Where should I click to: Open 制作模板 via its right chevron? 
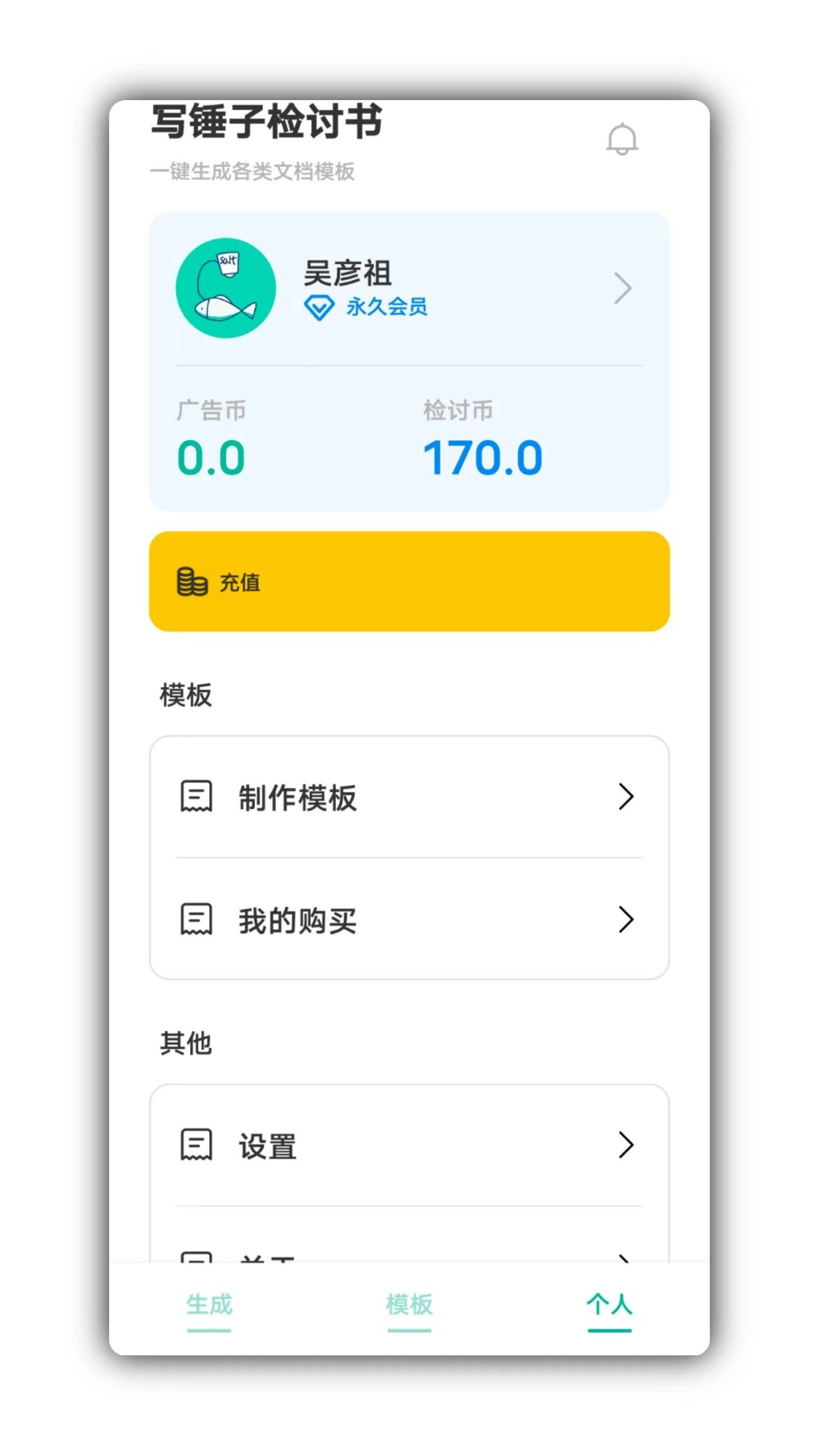(x=626, y=796)
